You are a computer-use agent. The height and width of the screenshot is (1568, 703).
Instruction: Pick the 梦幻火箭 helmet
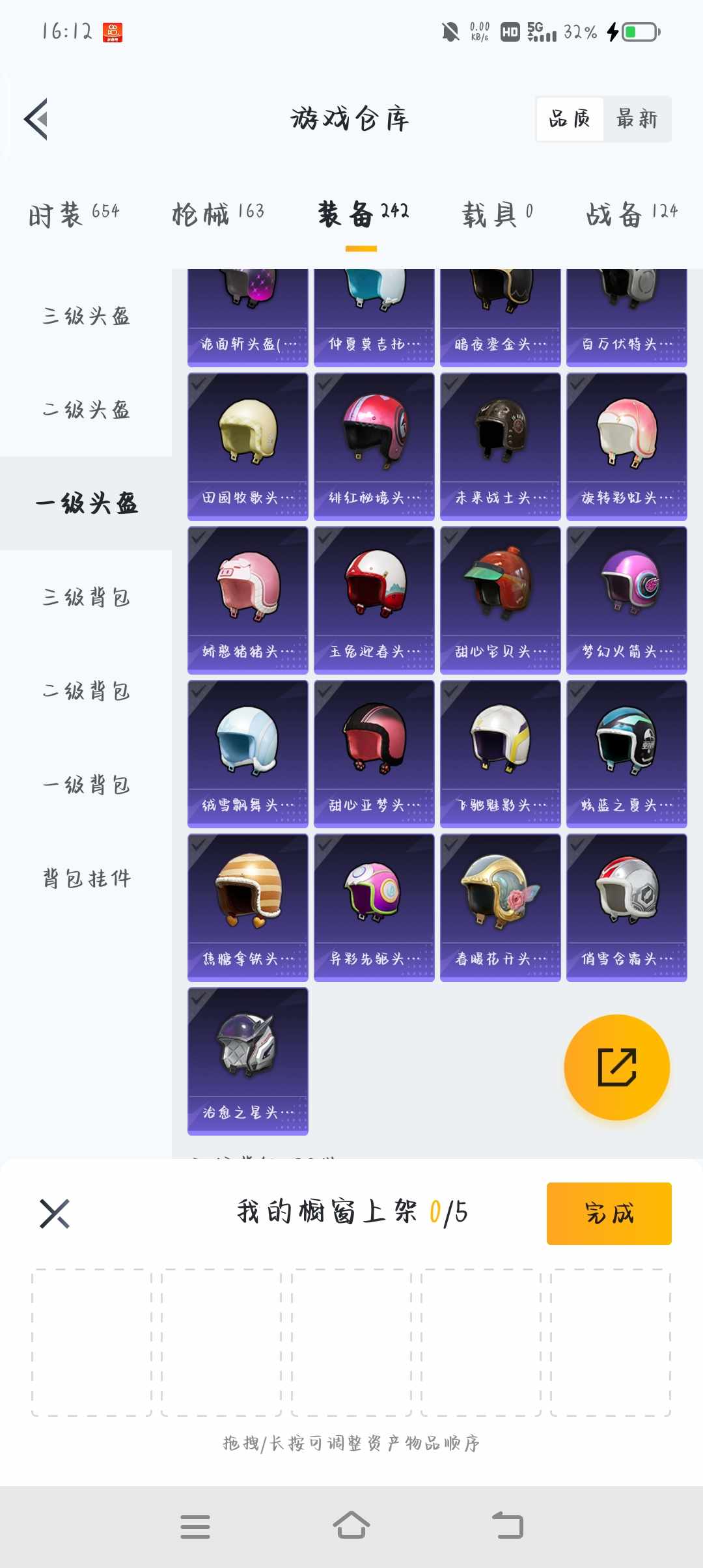[627, 600]
